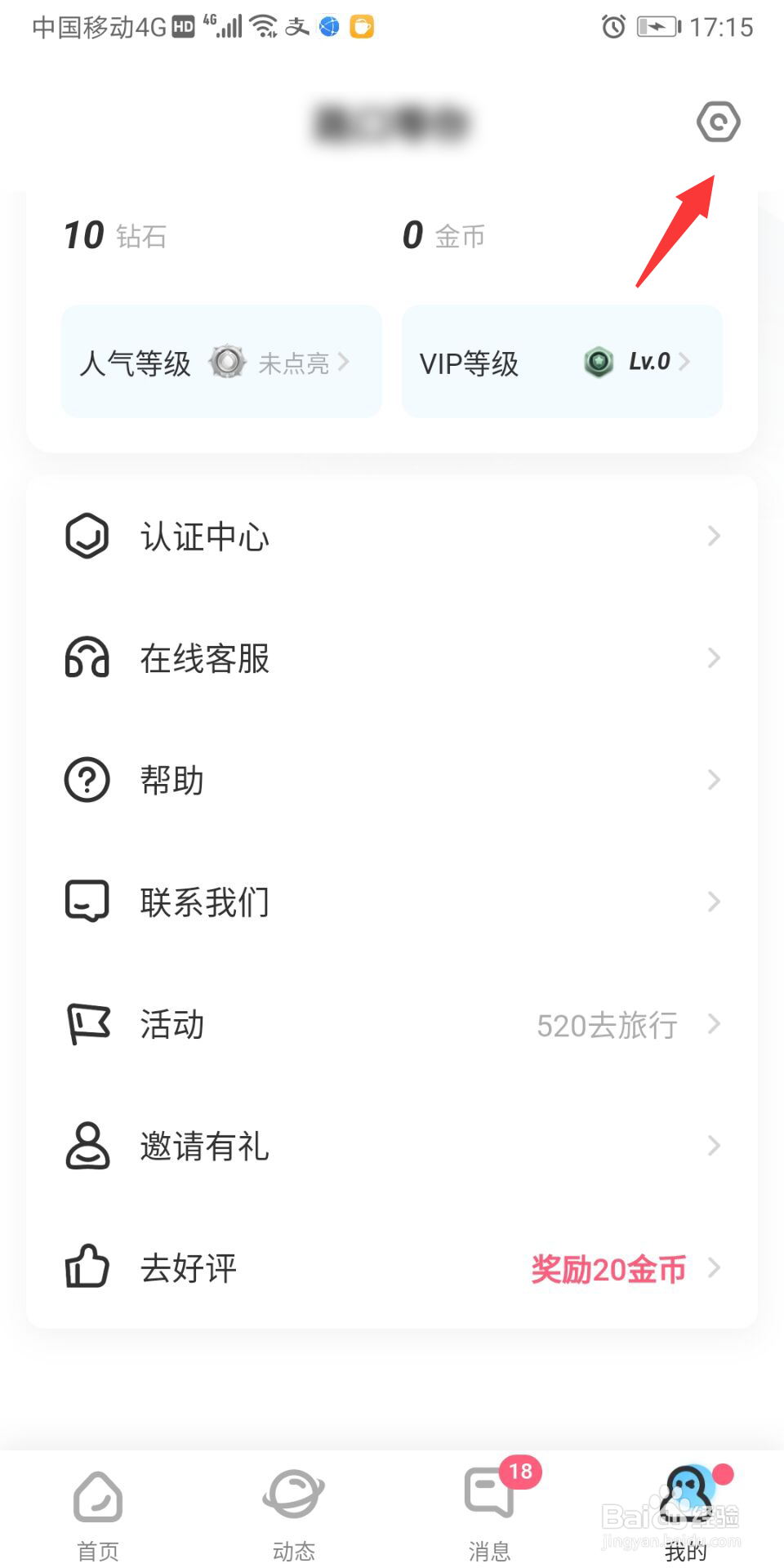784x1568 pixels.
Task: Open 去好评 to earn 20 coins
Action: pos(392,1268)
